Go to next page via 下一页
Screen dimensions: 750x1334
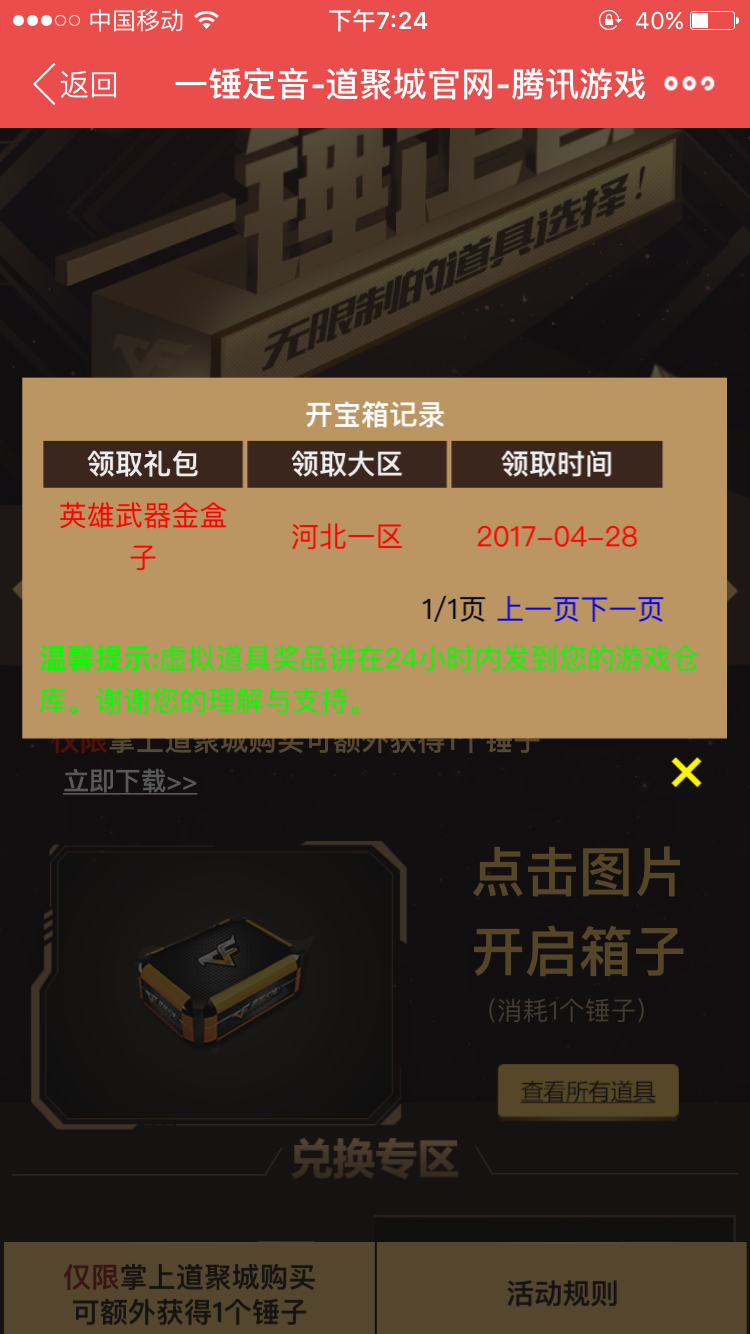[x=622, y=609]
